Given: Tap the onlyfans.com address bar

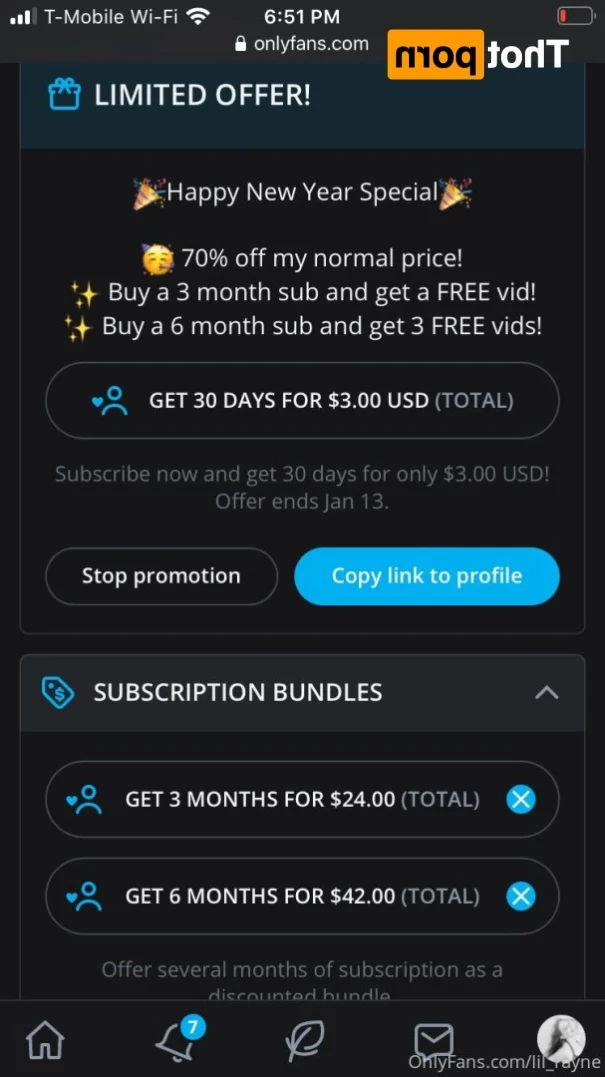Looking at the screenshot, I should click(x=302, y=44).
